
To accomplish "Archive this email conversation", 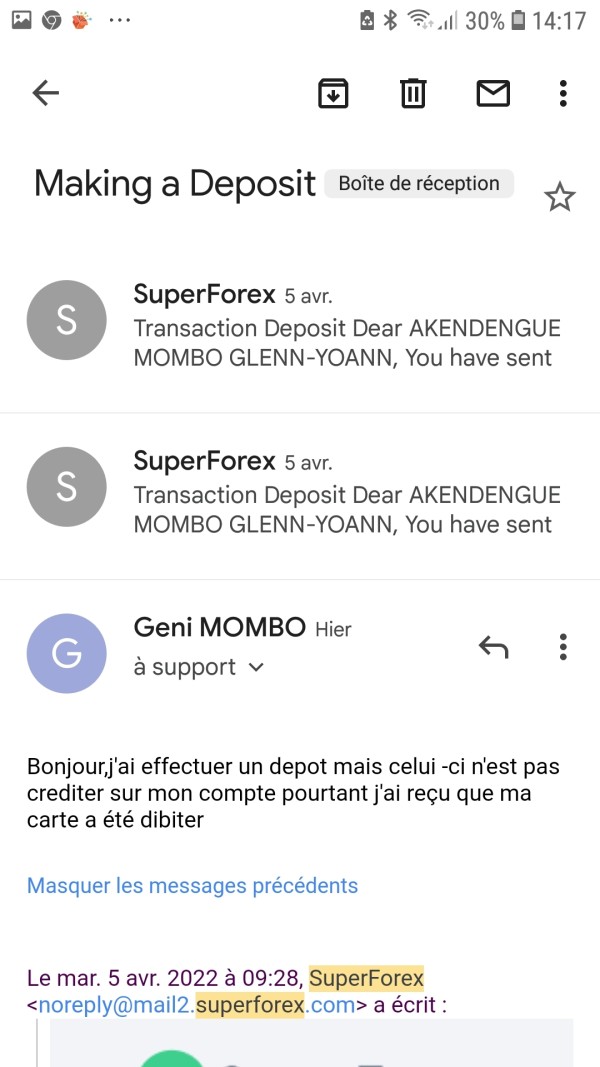I will click(333, 93).
